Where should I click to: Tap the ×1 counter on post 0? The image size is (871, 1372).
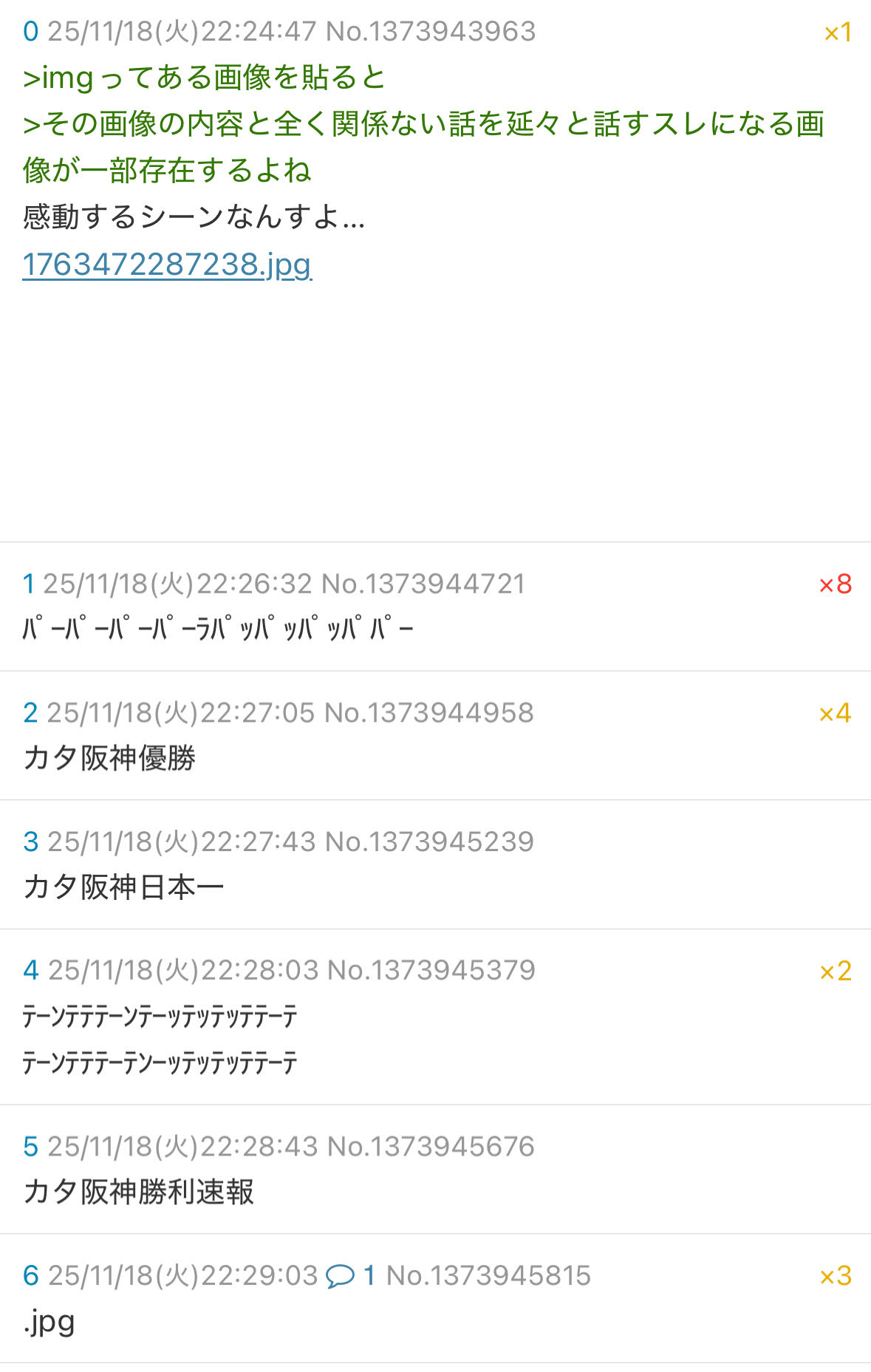838,33
